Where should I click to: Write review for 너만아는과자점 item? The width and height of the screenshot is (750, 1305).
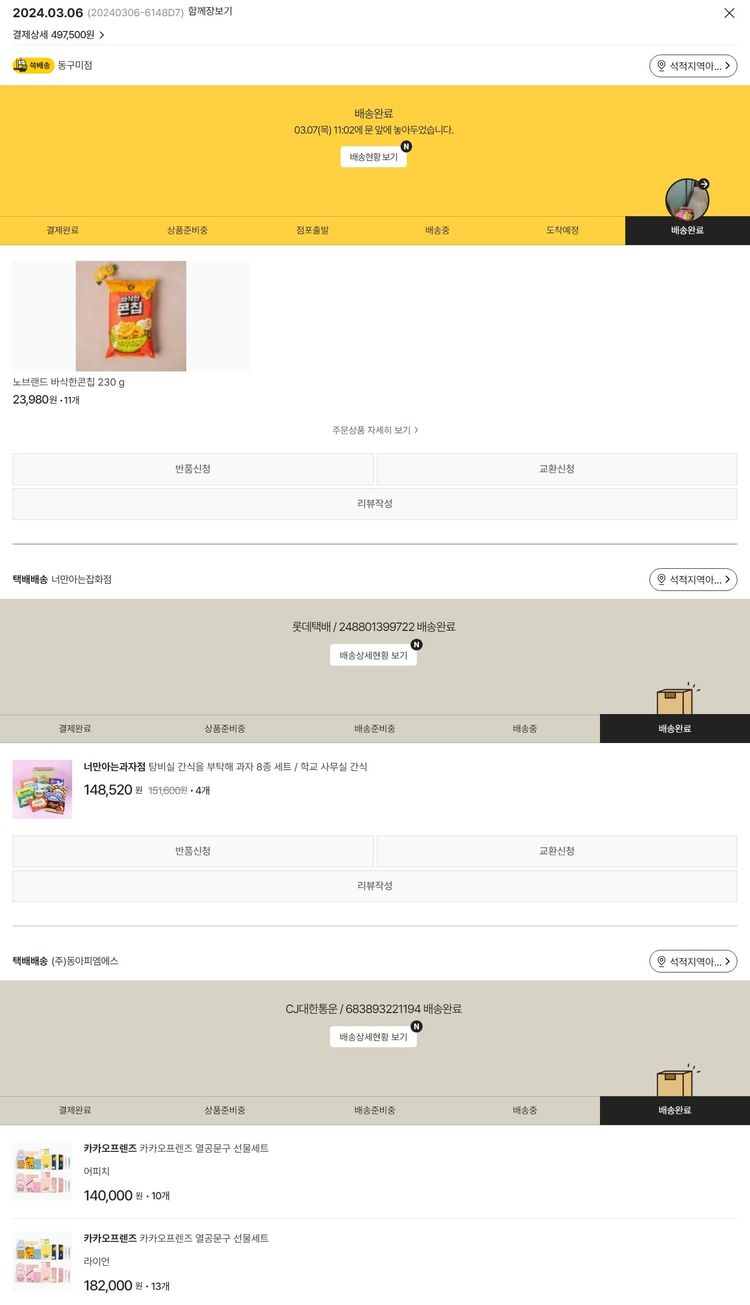[375, 886]
